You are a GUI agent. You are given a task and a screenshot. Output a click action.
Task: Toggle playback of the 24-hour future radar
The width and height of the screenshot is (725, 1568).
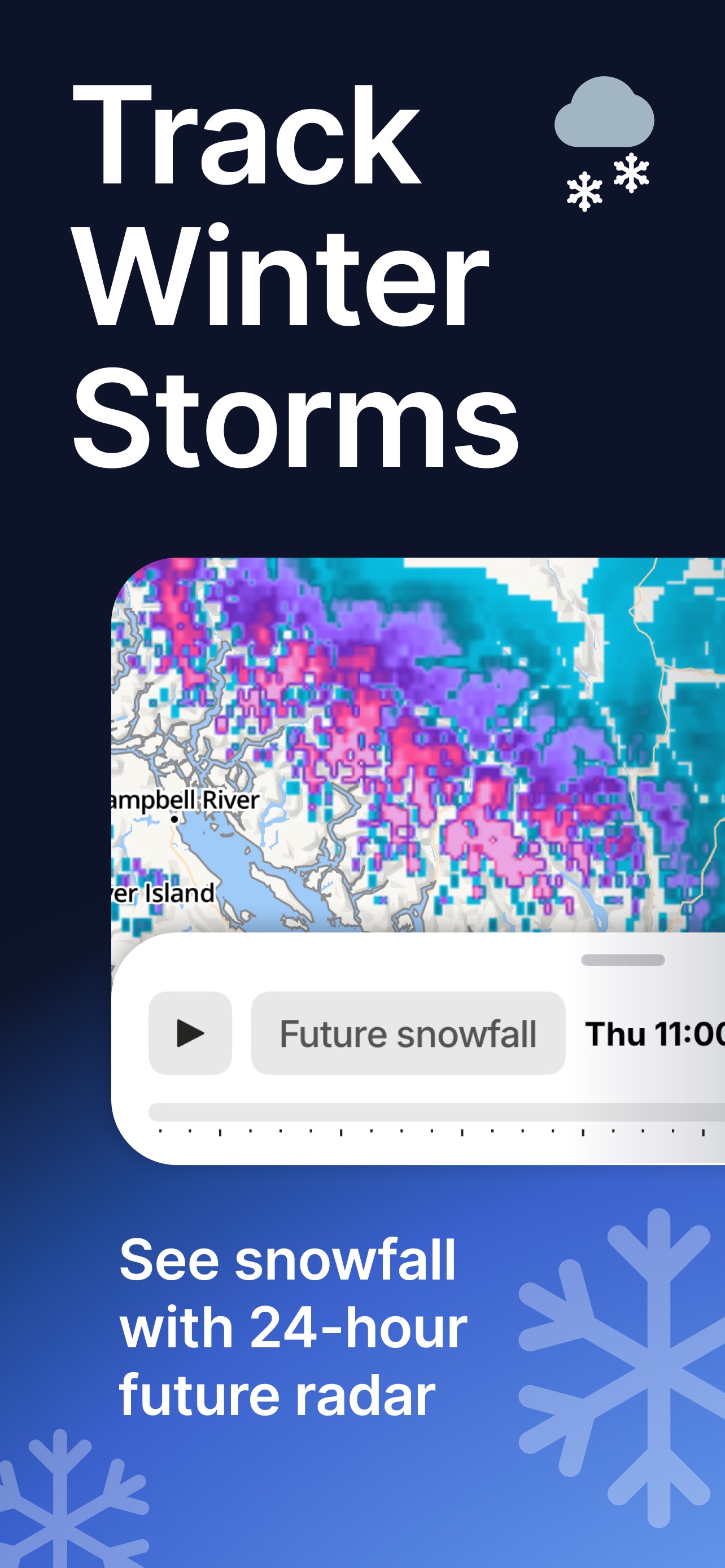click(x=190, y=1033)
